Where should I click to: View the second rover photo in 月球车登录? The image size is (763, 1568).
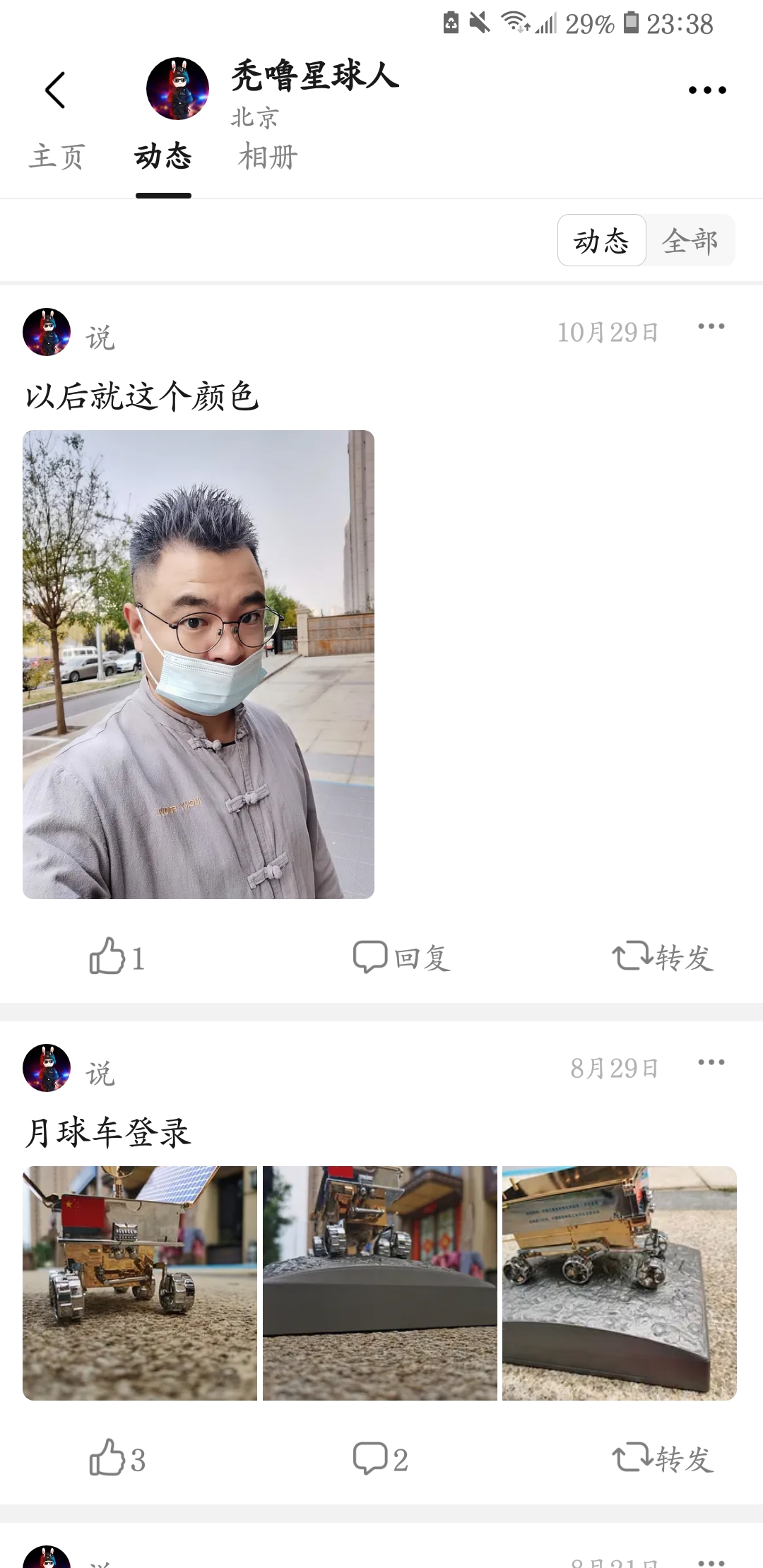380,1283
